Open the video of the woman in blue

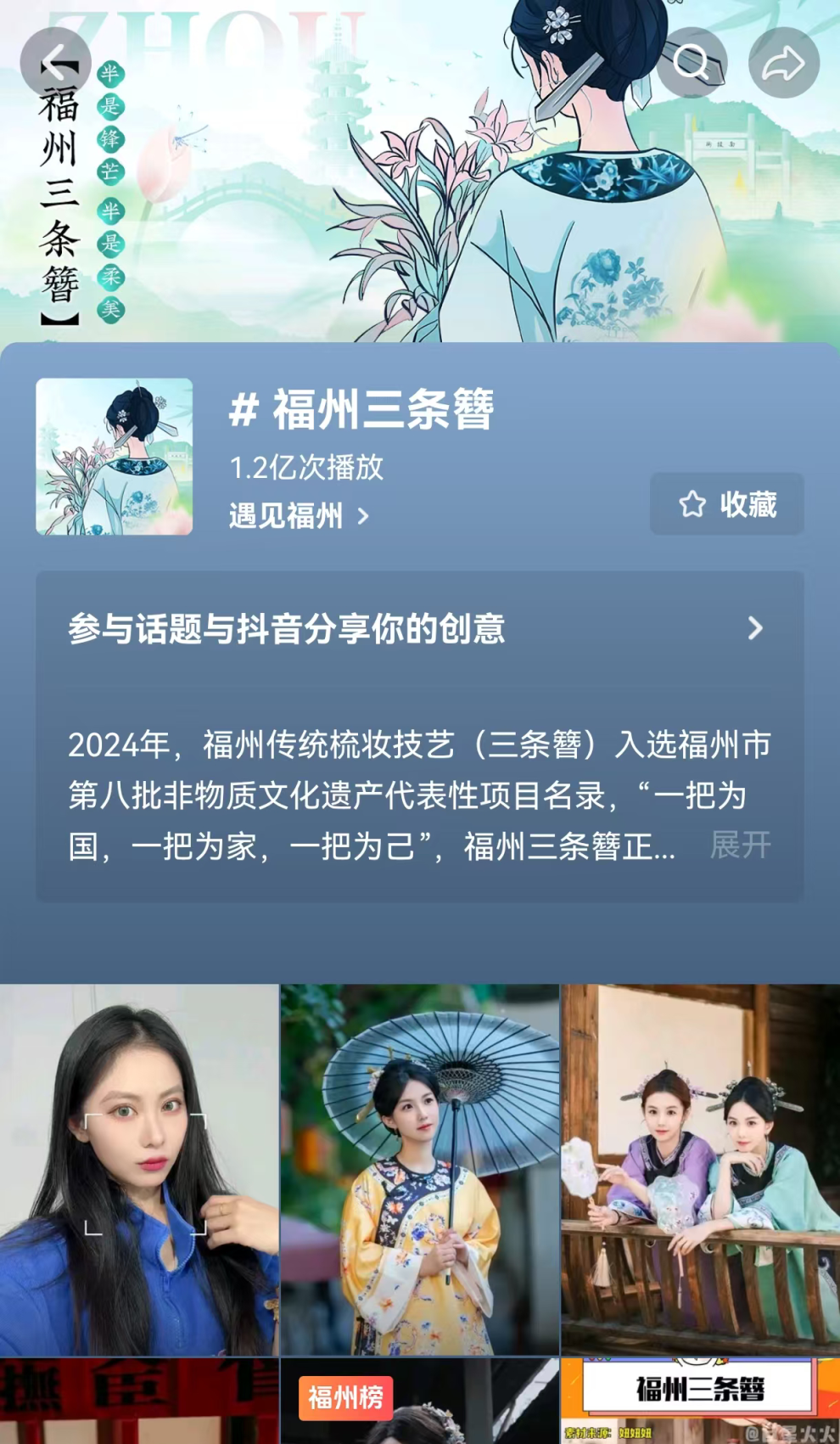139,1169
